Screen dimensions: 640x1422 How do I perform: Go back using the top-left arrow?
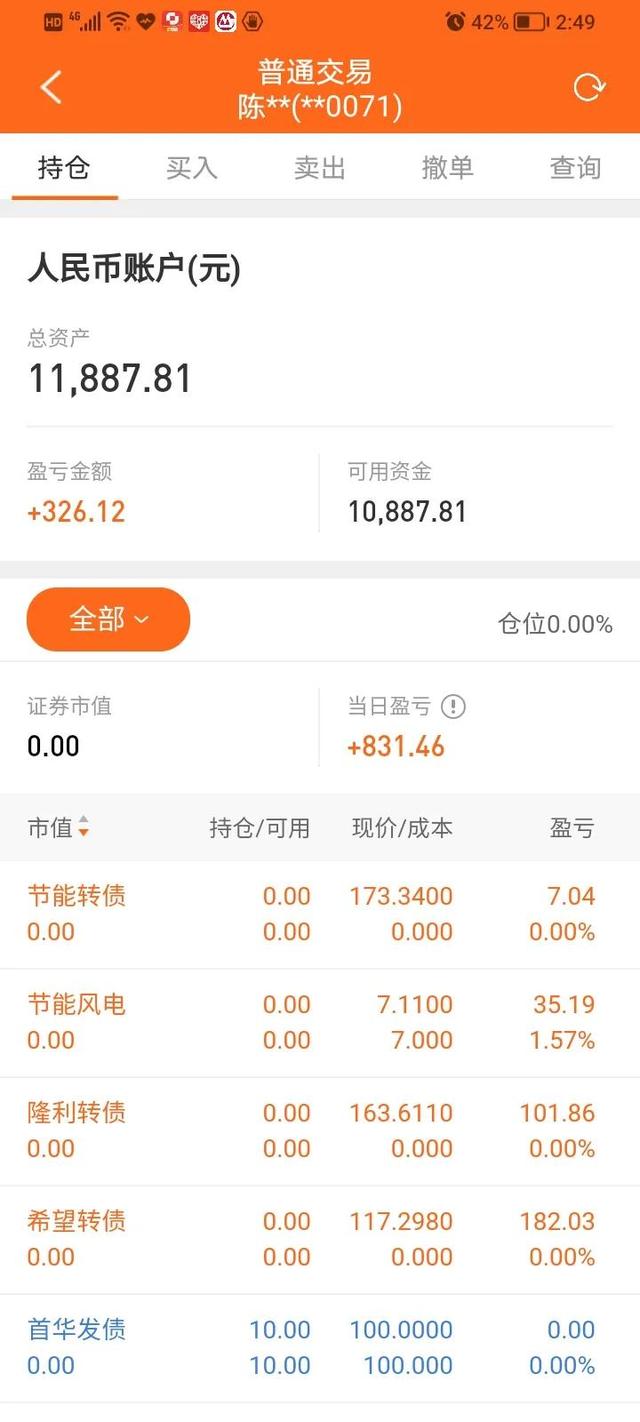click(x=50, y=88)
